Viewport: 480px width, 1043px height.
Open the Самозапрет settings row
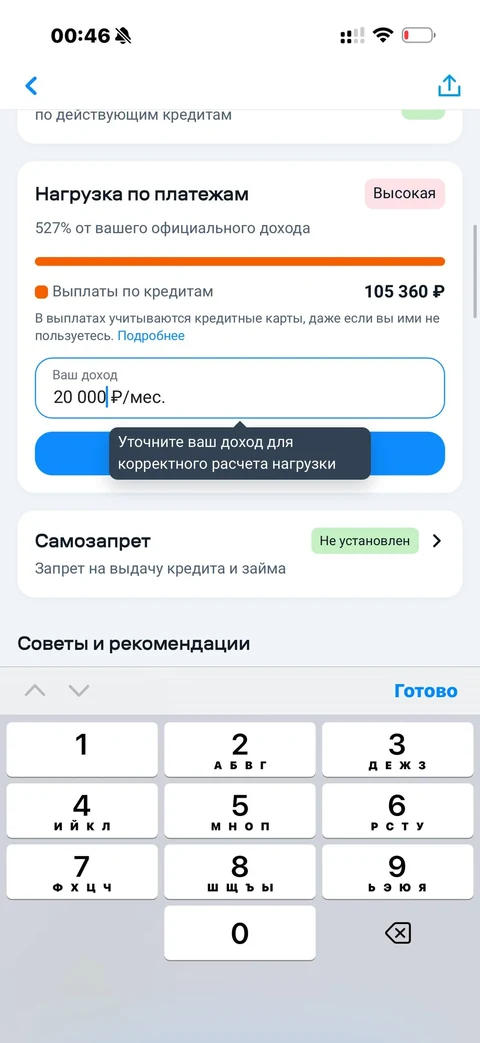(x=240, y=553)
